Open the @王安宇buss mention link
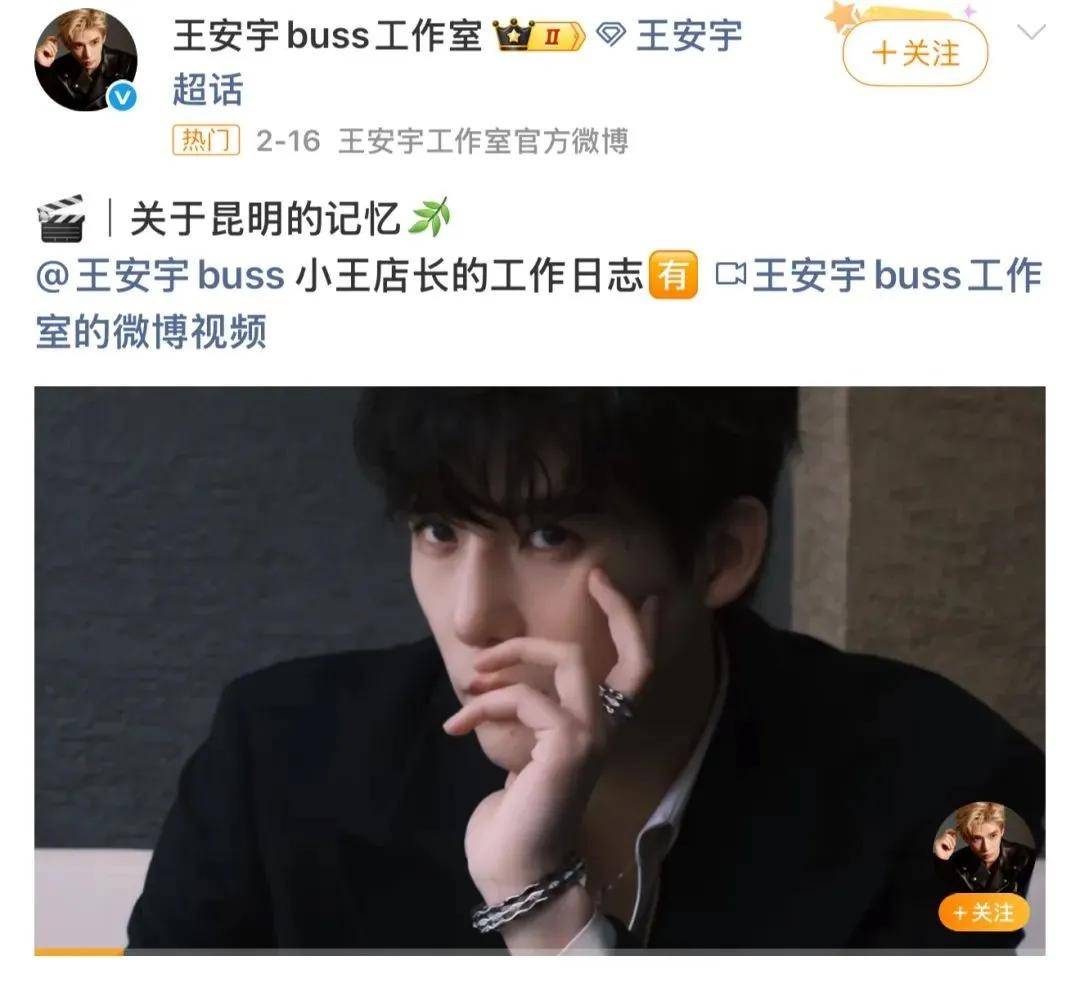The height and width of the screenshot is (983, 1080). pyautogui.click(x=160, y=276)
